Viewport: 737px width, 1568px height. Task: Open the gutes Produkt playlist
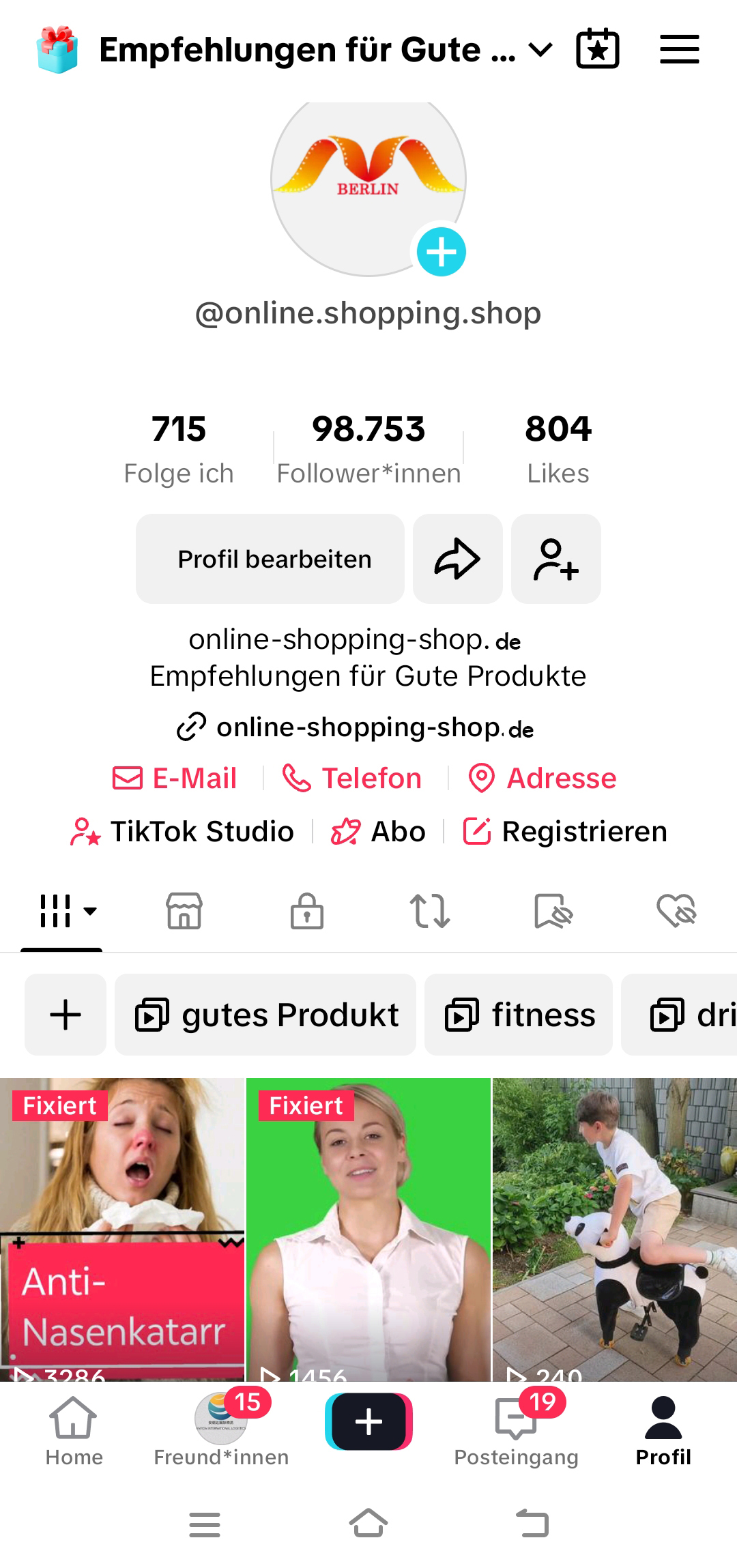point(265,1015)
